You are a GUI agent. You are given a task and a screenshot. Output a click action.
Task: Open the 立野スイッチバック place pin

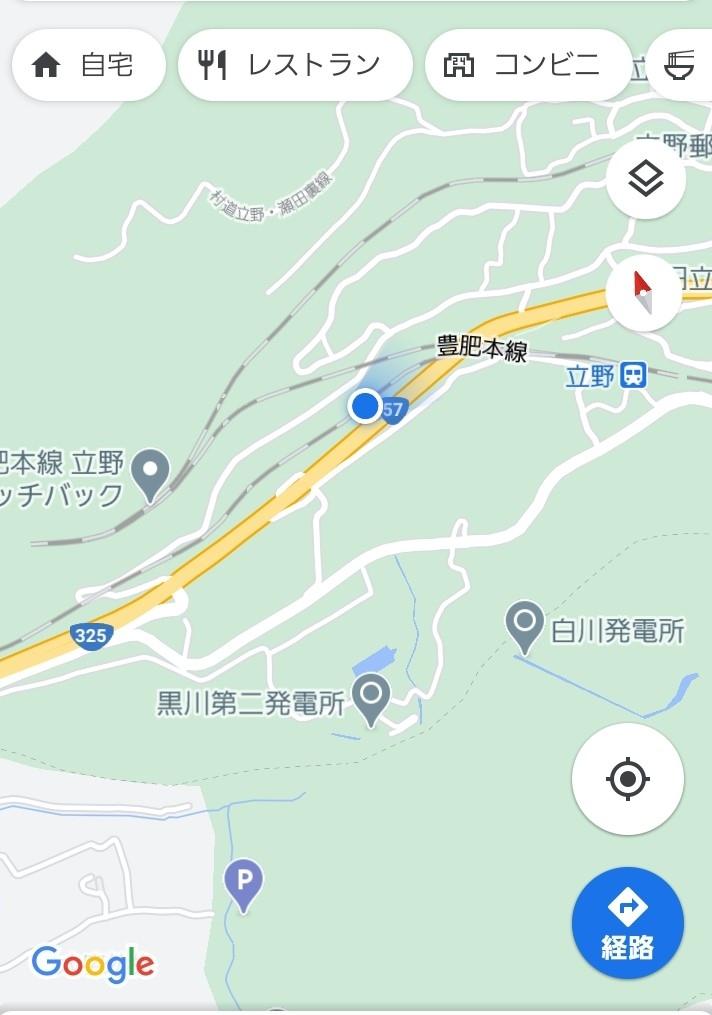(150, 475)
